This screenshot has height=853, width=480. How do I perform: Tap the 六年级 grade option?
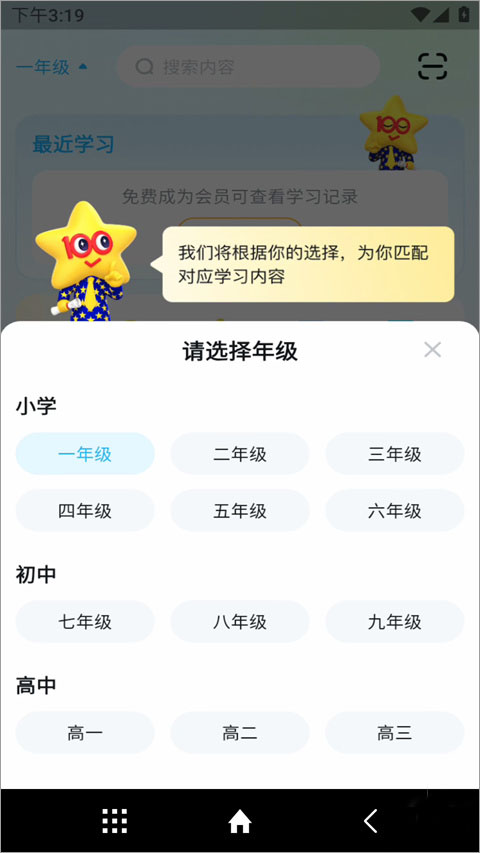[x=395, y=510]
